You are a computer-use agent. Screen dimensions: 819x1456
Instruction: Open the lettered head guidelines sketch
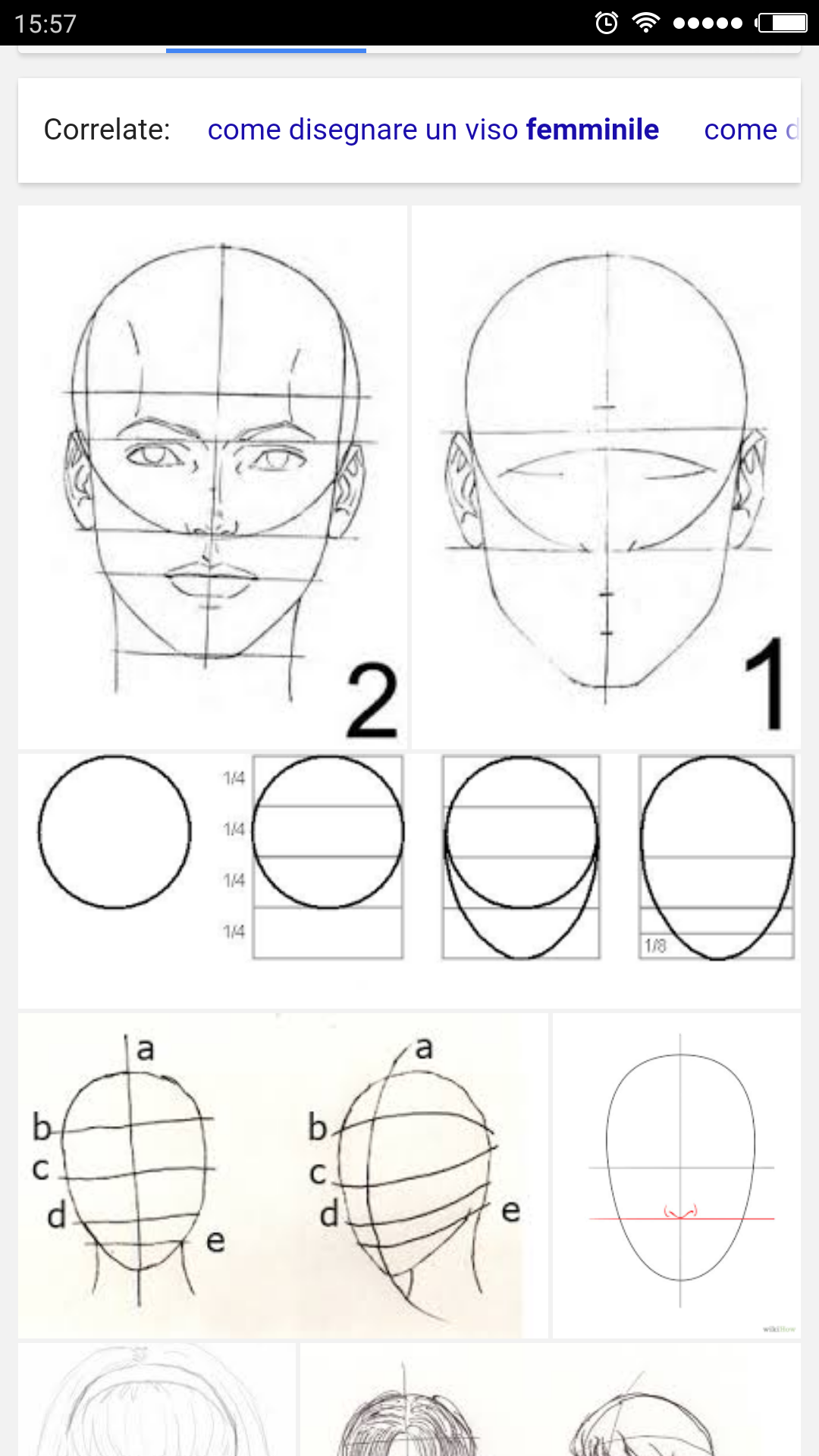tap(282, 1175)
